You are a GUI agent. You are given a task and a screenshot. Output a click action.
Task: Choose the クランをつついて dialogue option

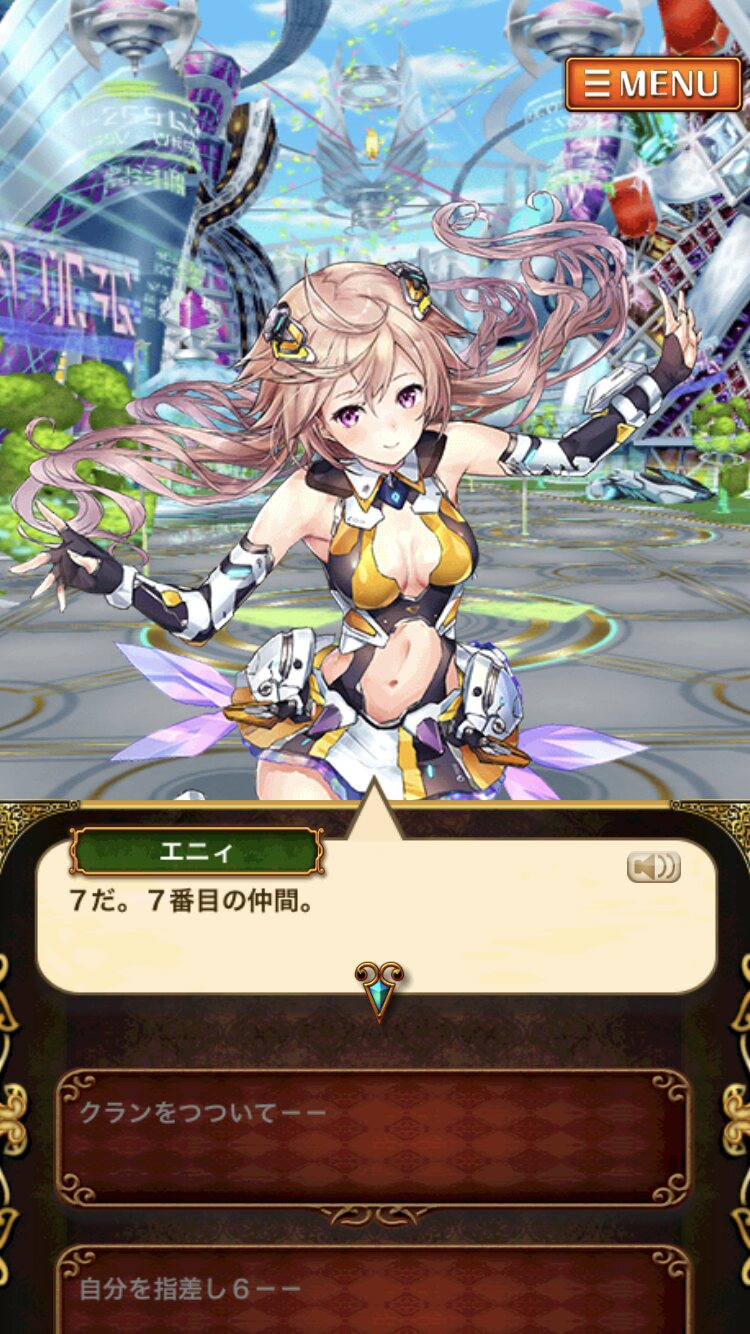(373, 1138)
